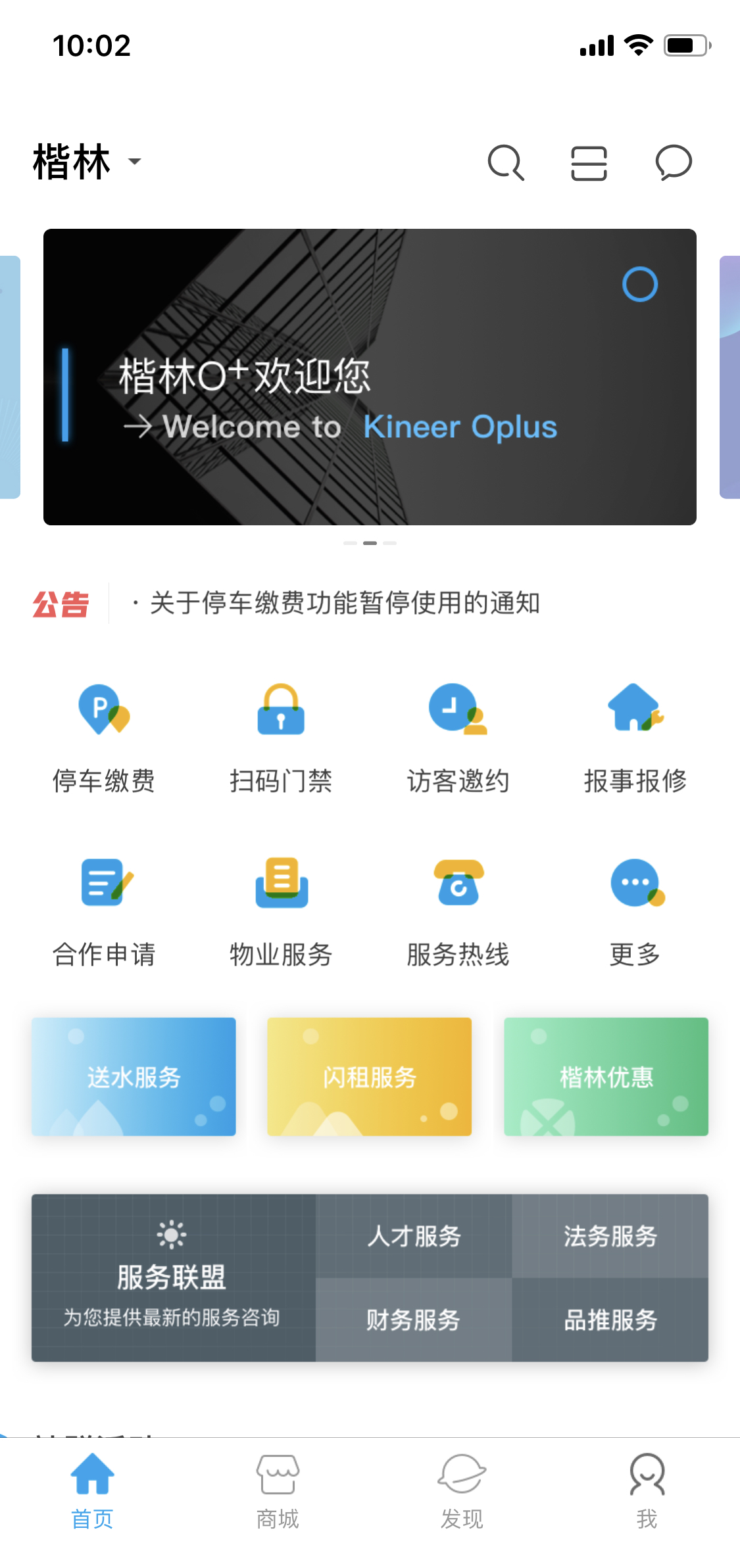Select 人才服务 in service alliance

tap(414, 1236)
